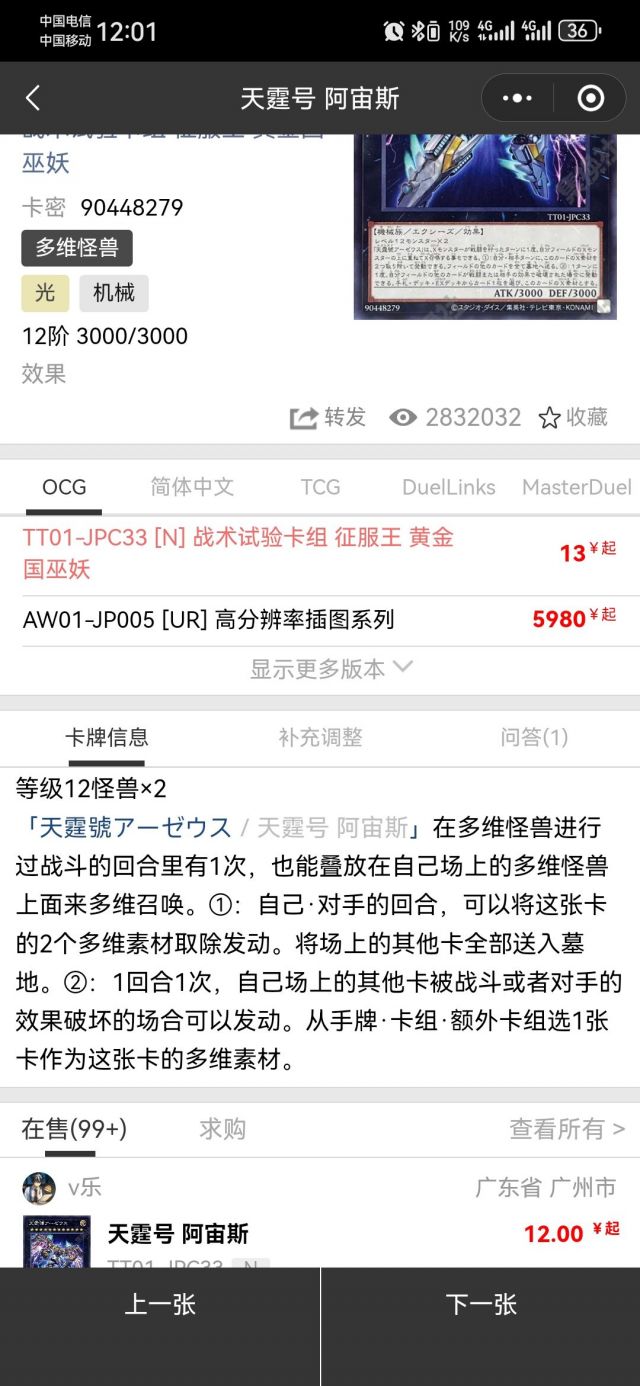Add this card to favorites (收藏)
The height and width of the screenshot is (1386, 640).
coord(573,417)
